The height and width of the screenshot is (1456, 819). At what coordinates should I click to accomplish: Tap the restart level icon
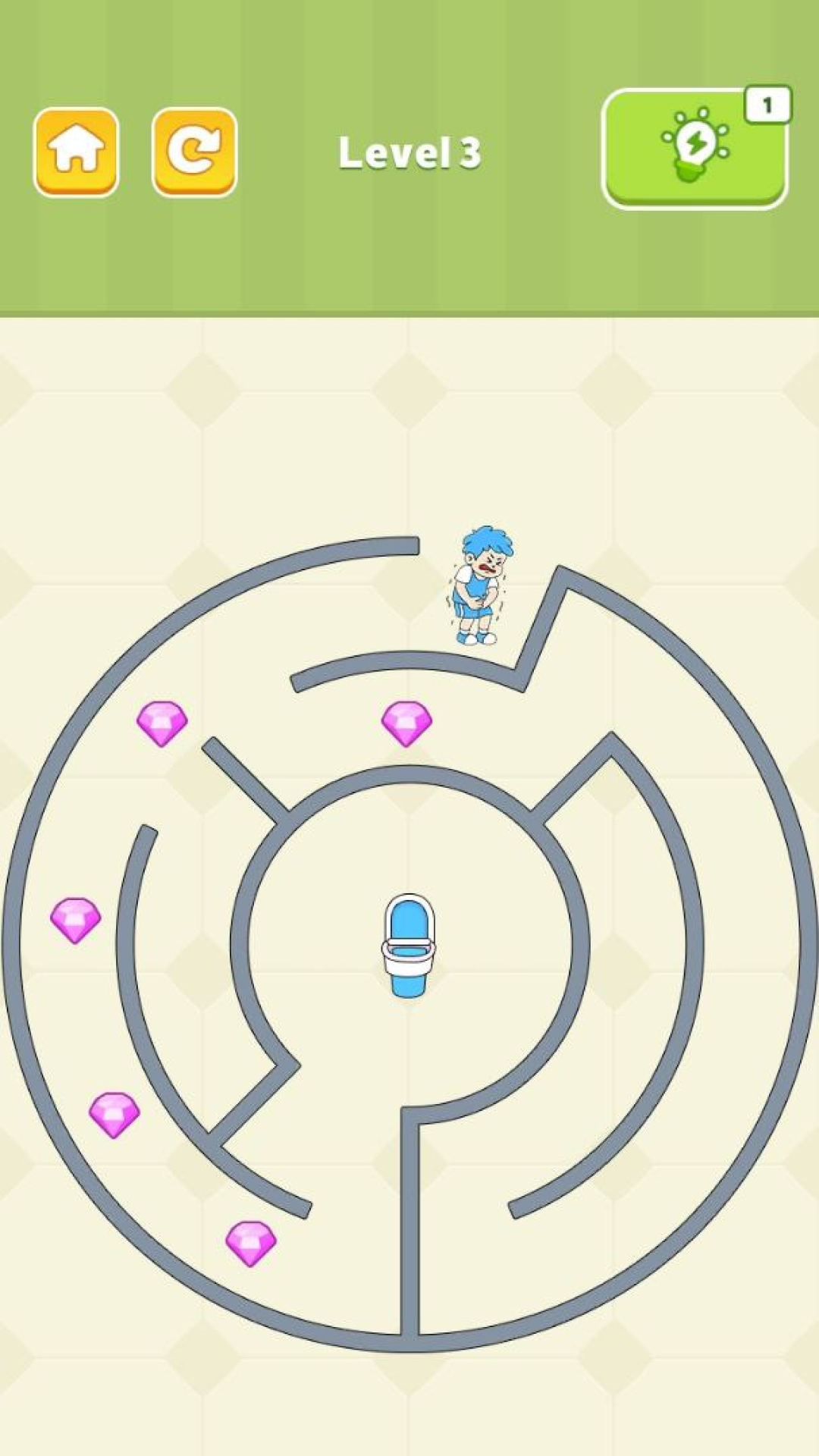195,152
